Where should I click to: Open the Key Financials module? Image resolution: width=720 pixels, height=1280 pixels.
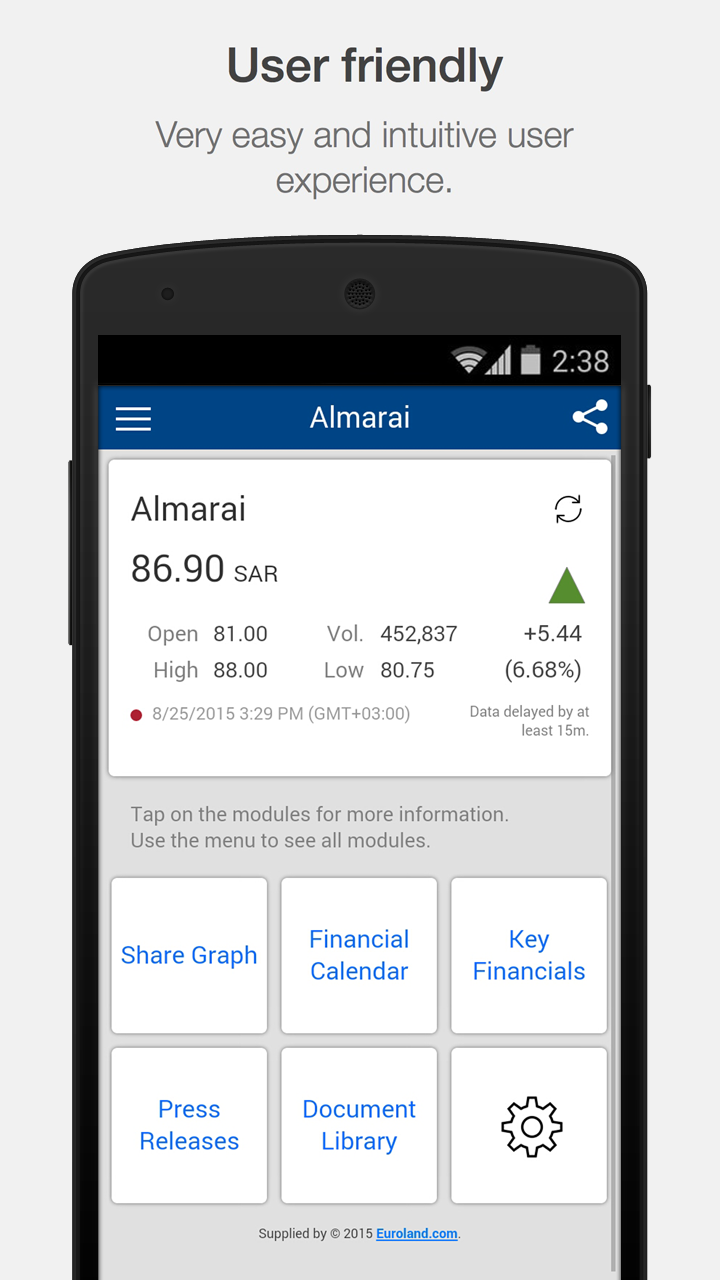(529, 955)
